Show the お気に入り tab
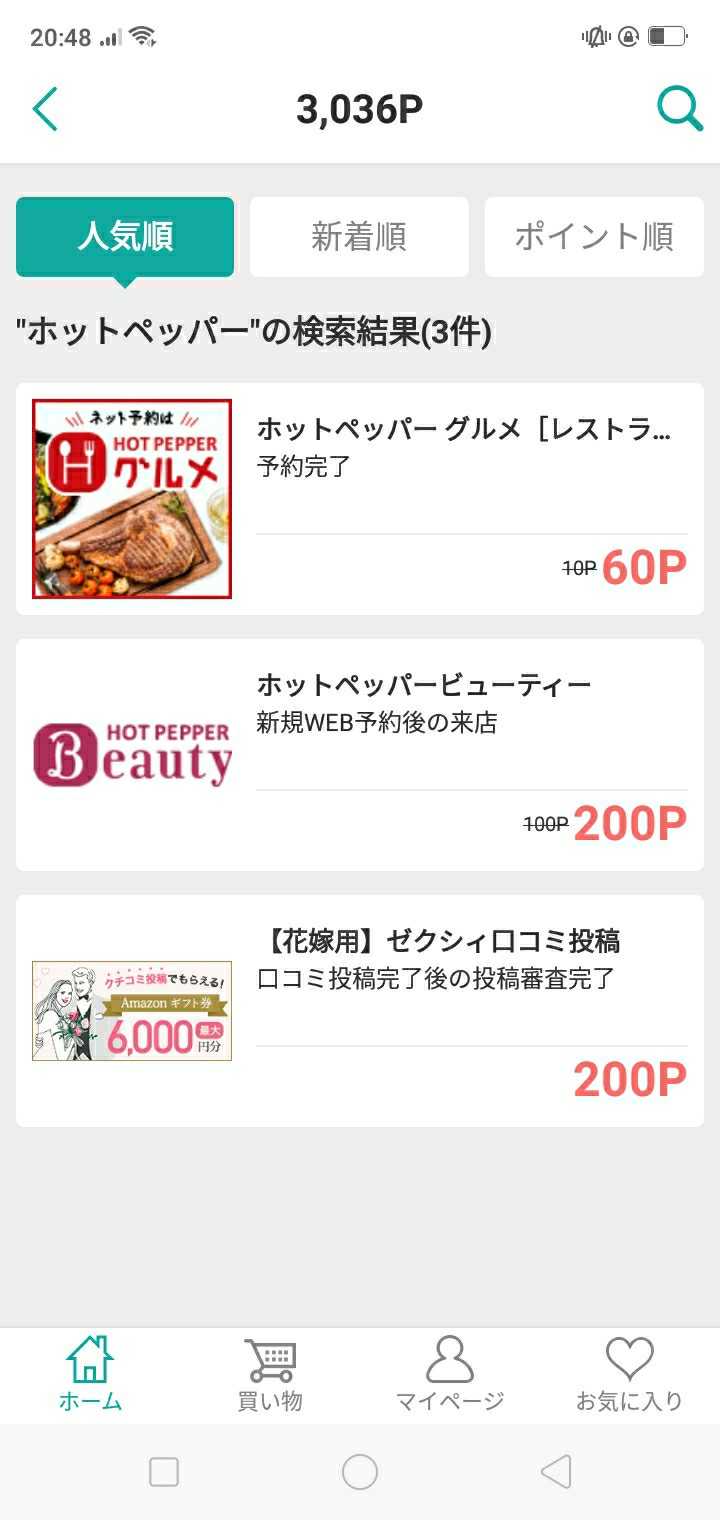The width and height of the screenshot is (720, 1520). pos(630,1374)
